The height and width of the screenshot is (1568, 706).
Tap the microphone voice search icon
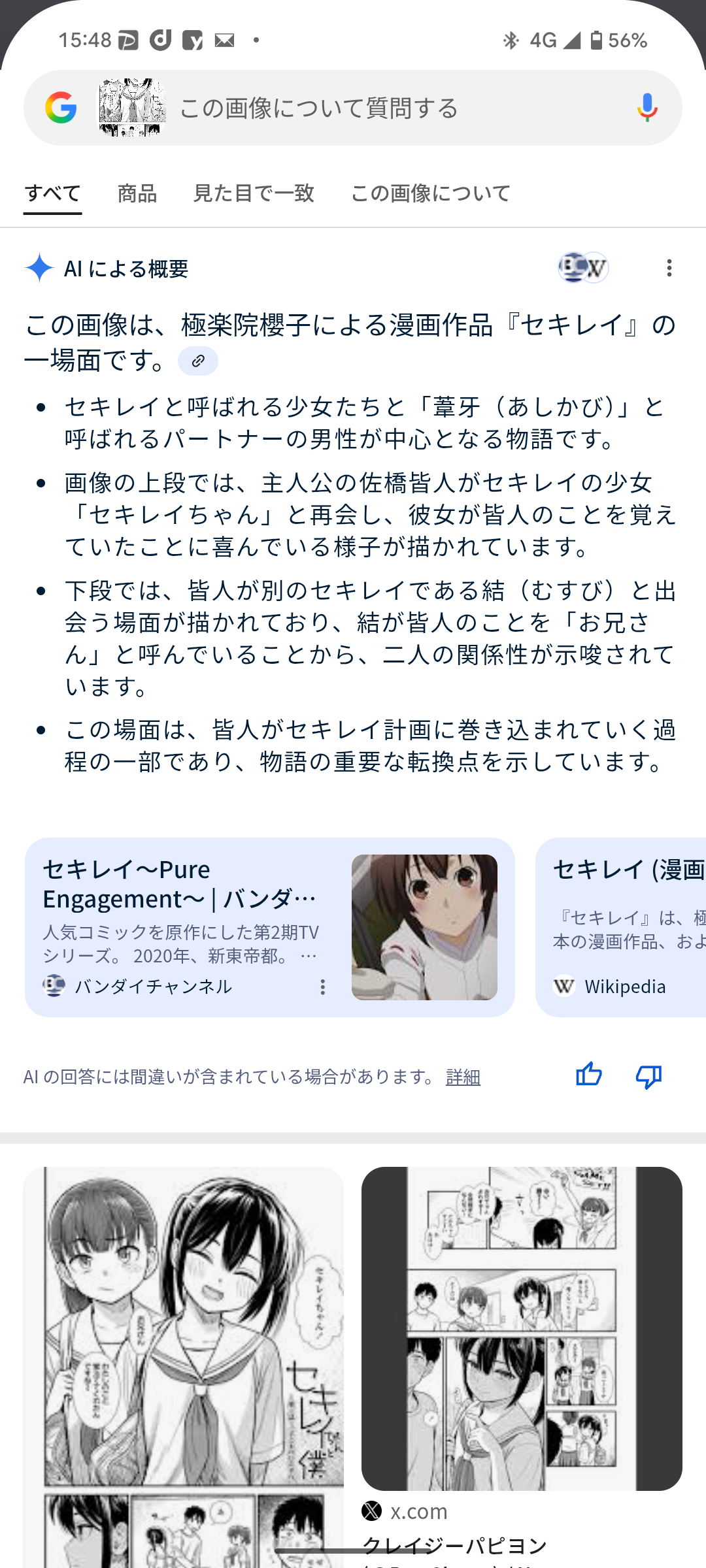647,108
